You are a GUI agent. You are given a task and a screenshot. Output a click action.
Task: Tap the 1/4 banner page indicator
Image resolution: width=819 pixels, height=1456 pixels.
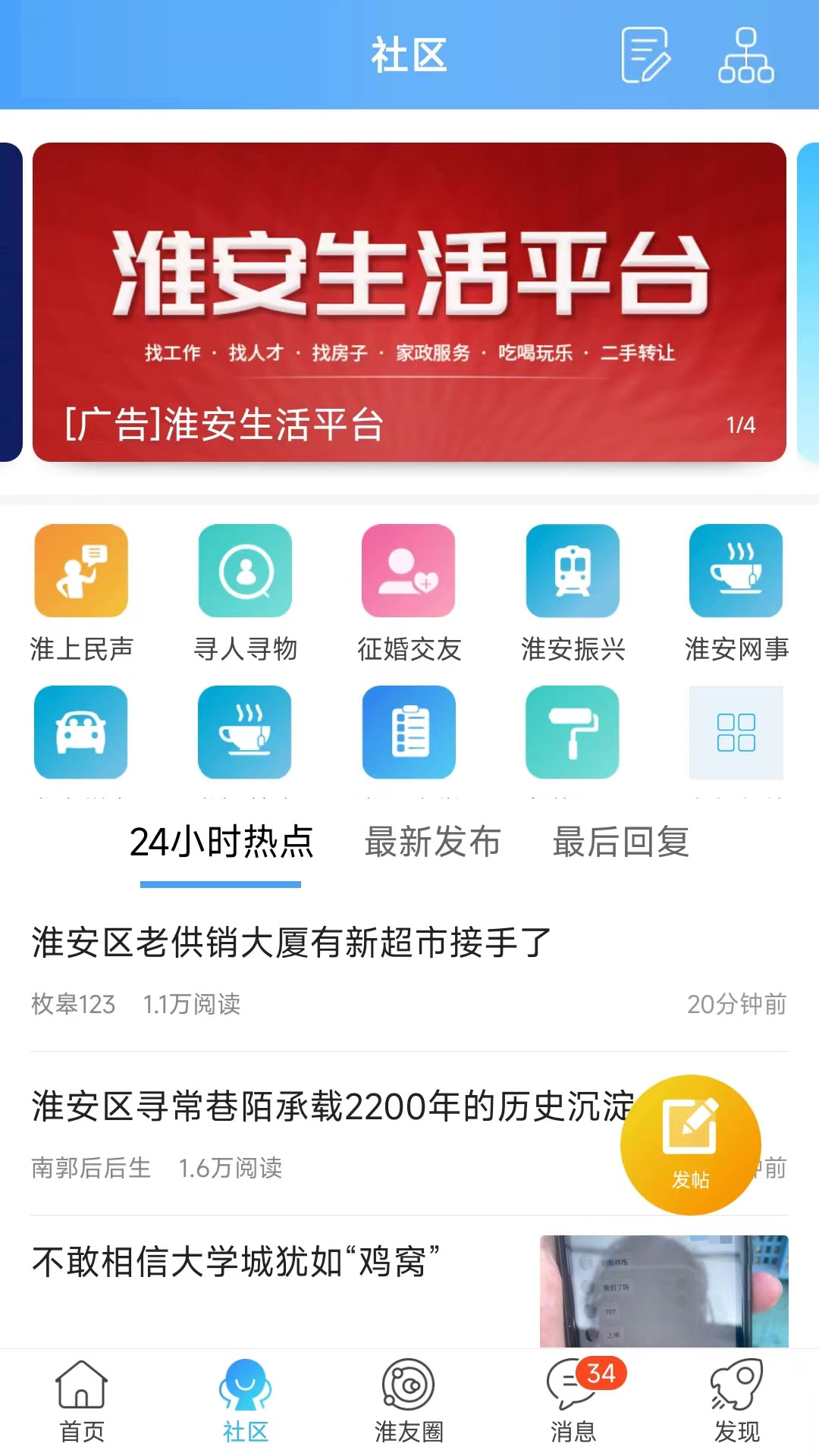[742, 425]
